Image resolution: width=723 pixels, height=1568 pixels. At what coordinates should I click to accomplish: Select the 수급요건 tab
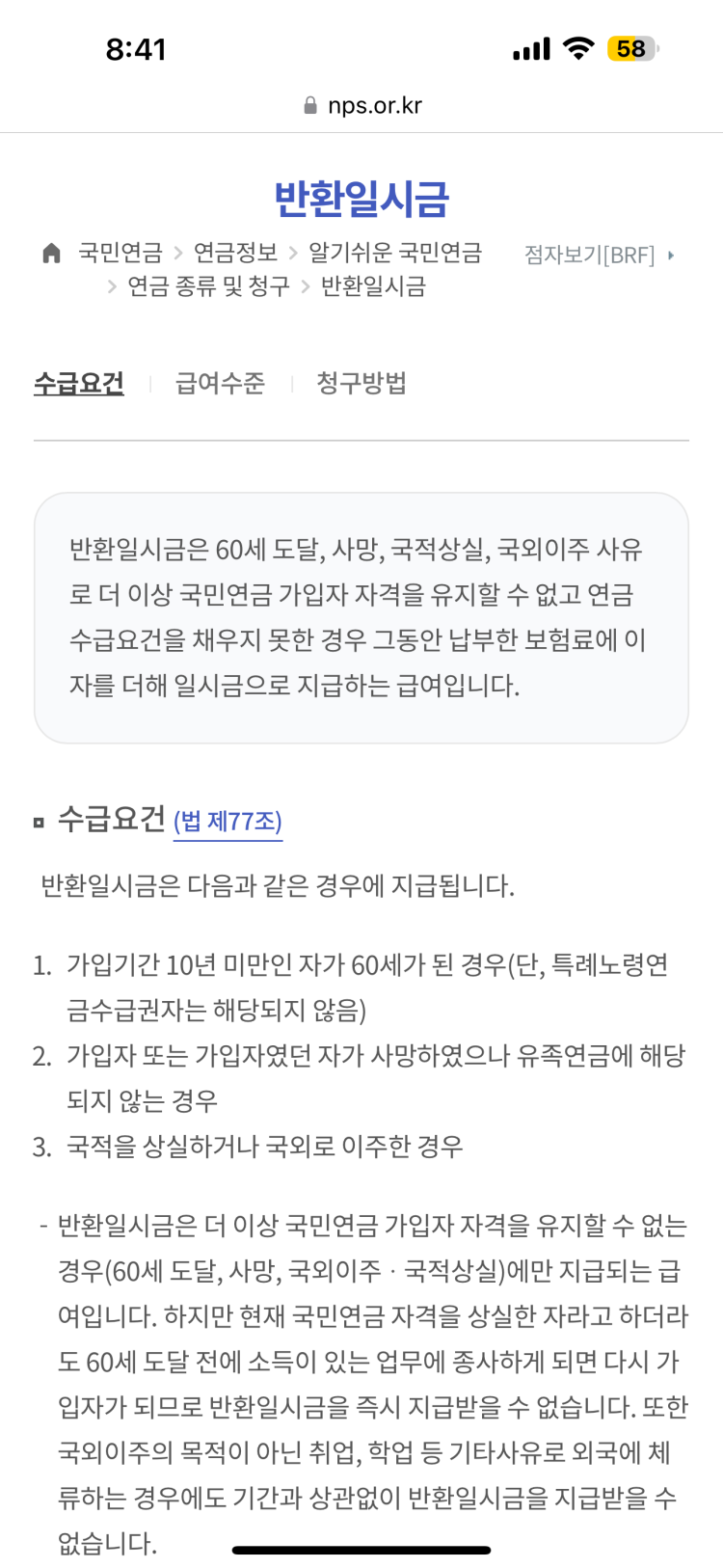tap(79, 383)
